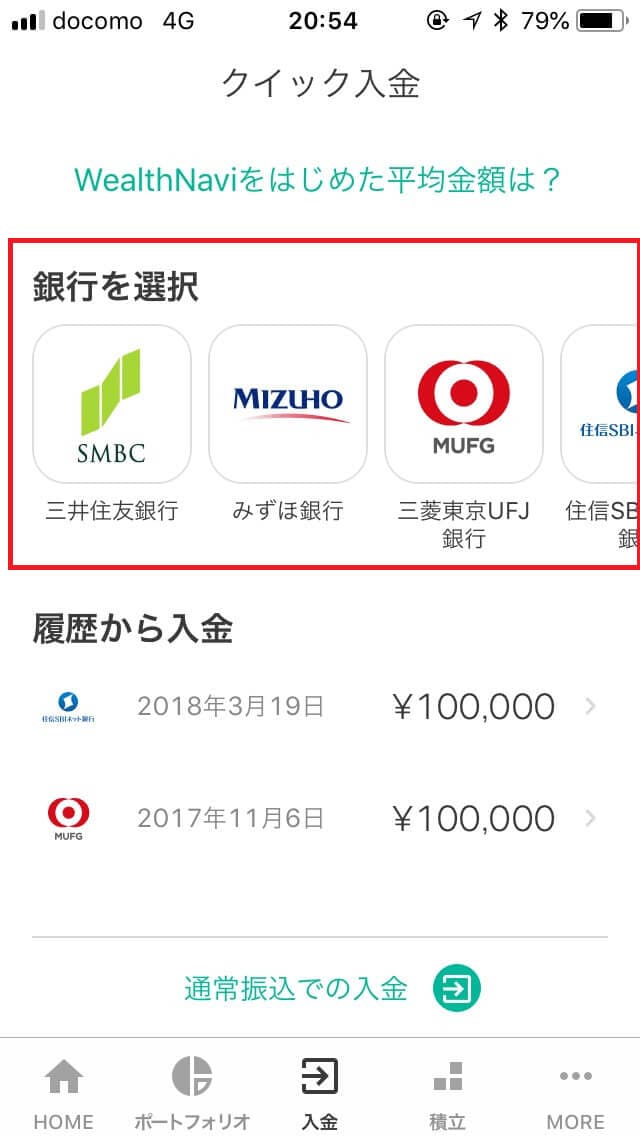Choose みずほ銀行 for deposit
The image size is (640, 1136).
pos(287,405)
